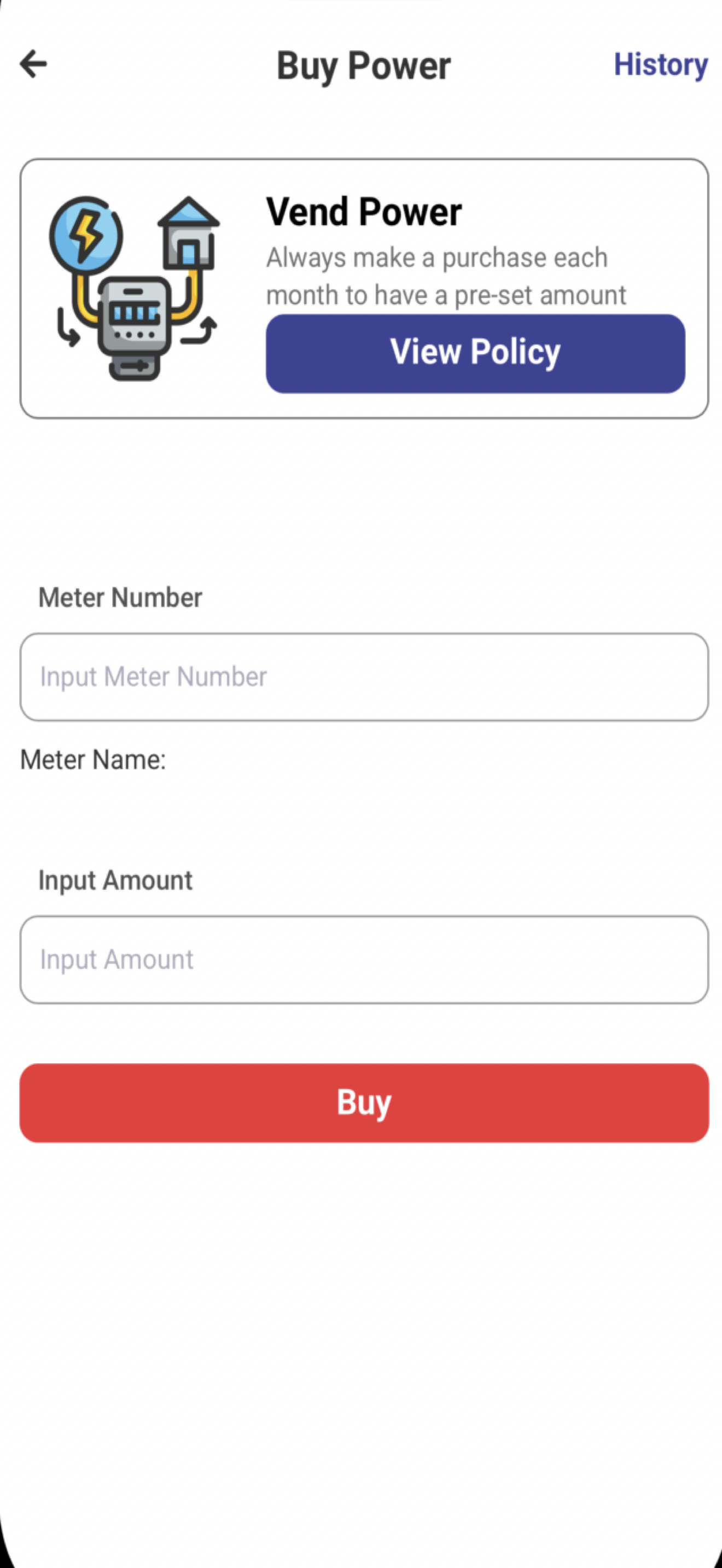
Task: Click the curved arrow beside the meter graphic
Action: (203, 332)
